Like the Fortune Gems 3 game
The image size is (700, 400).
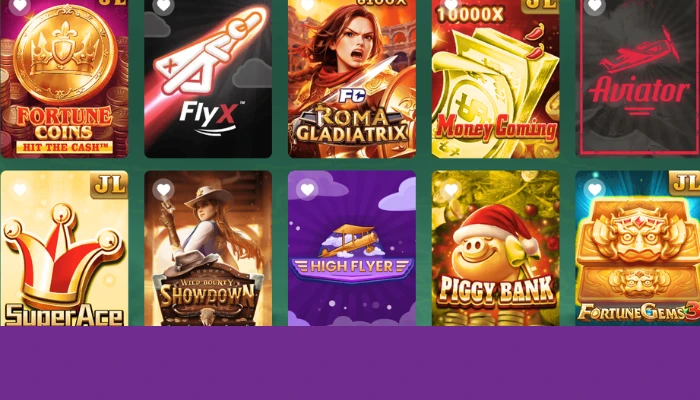tap(595, 190)
